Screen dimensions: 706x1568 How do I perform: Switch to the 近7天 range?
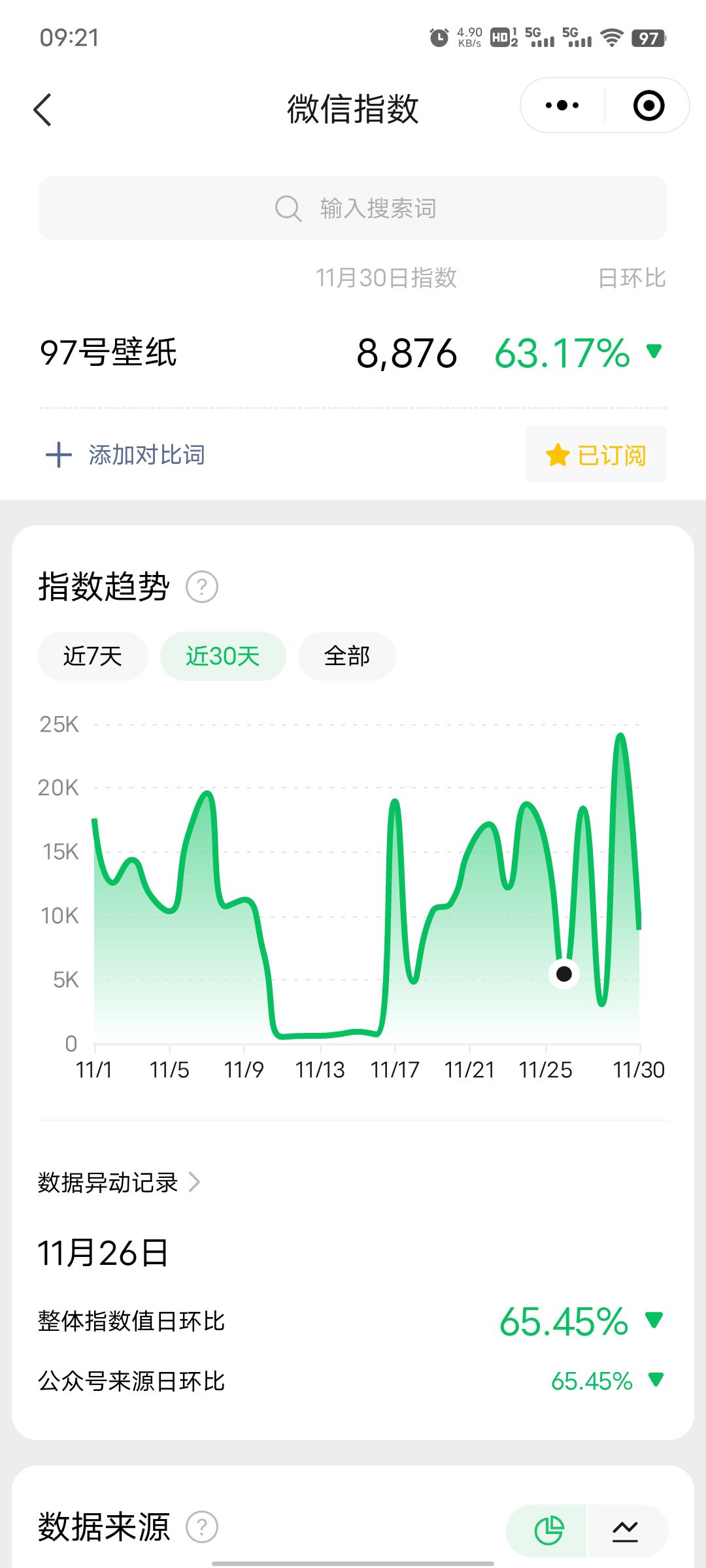(93, 656)
